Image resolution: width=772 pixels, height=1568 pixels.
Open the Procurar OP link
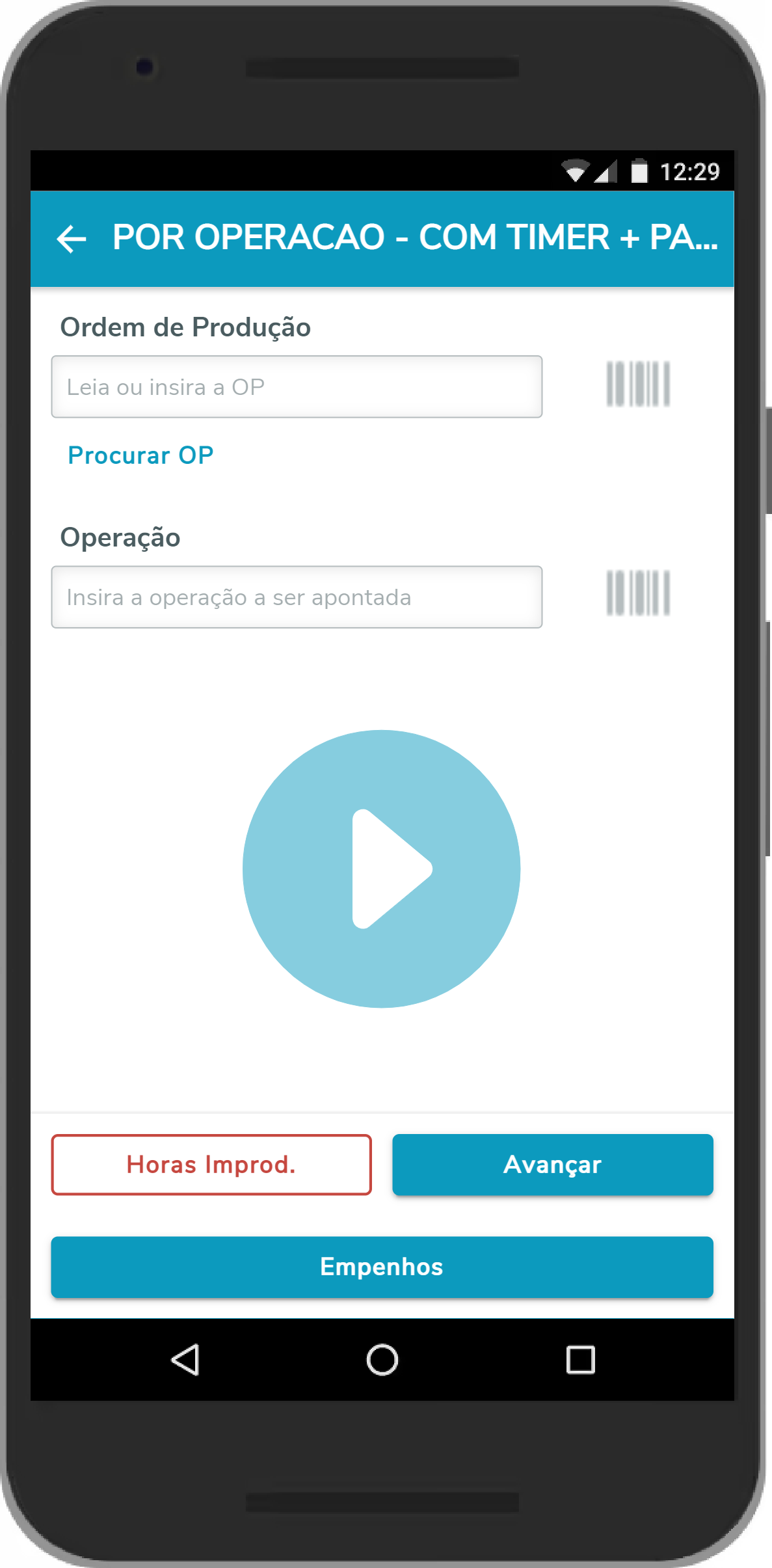(140, 455)
